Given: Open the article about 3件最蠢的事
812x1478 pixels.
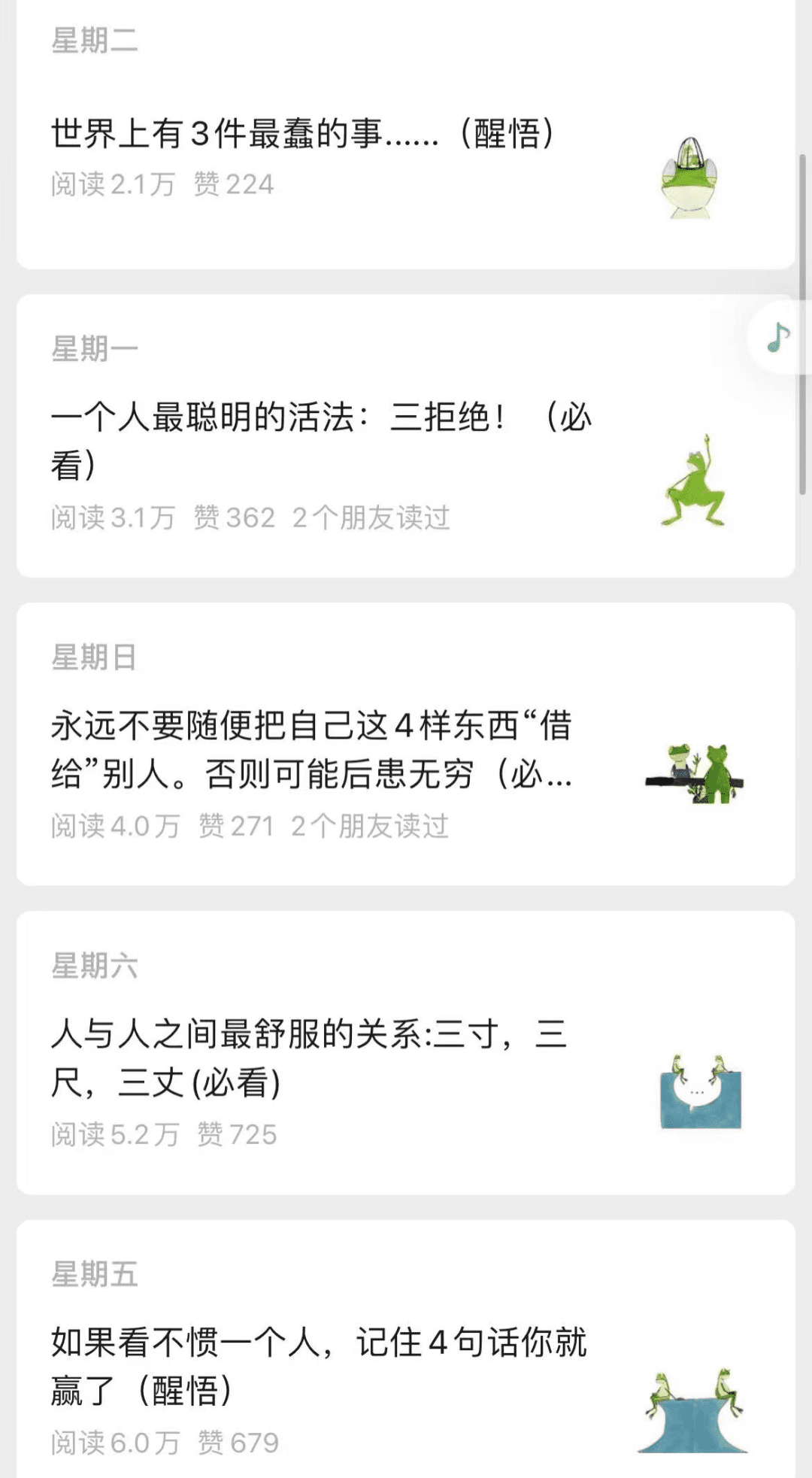Looking at the screenshot, I should 302,134.
